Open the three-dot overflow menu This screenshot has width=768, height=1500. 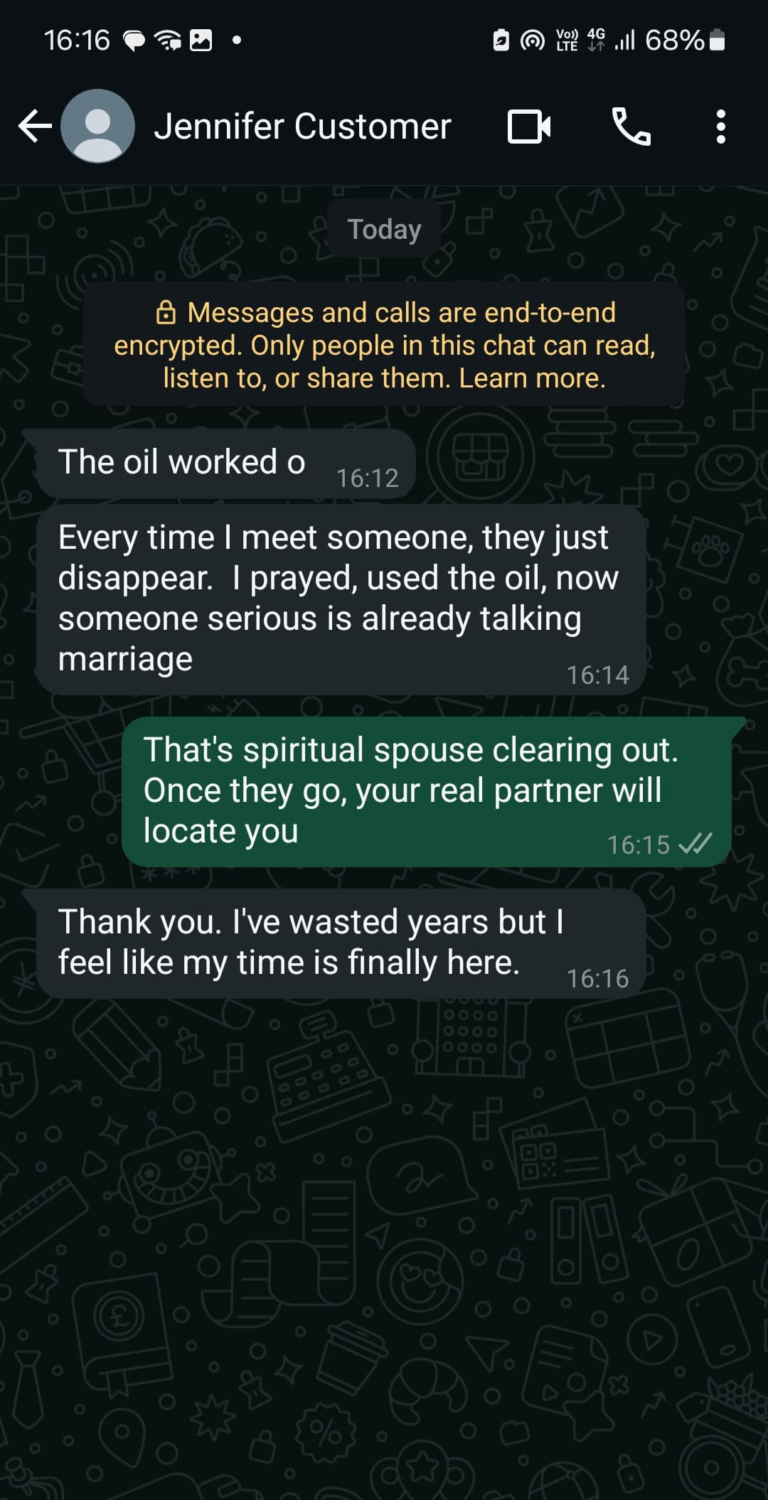[x=720, y=127]
